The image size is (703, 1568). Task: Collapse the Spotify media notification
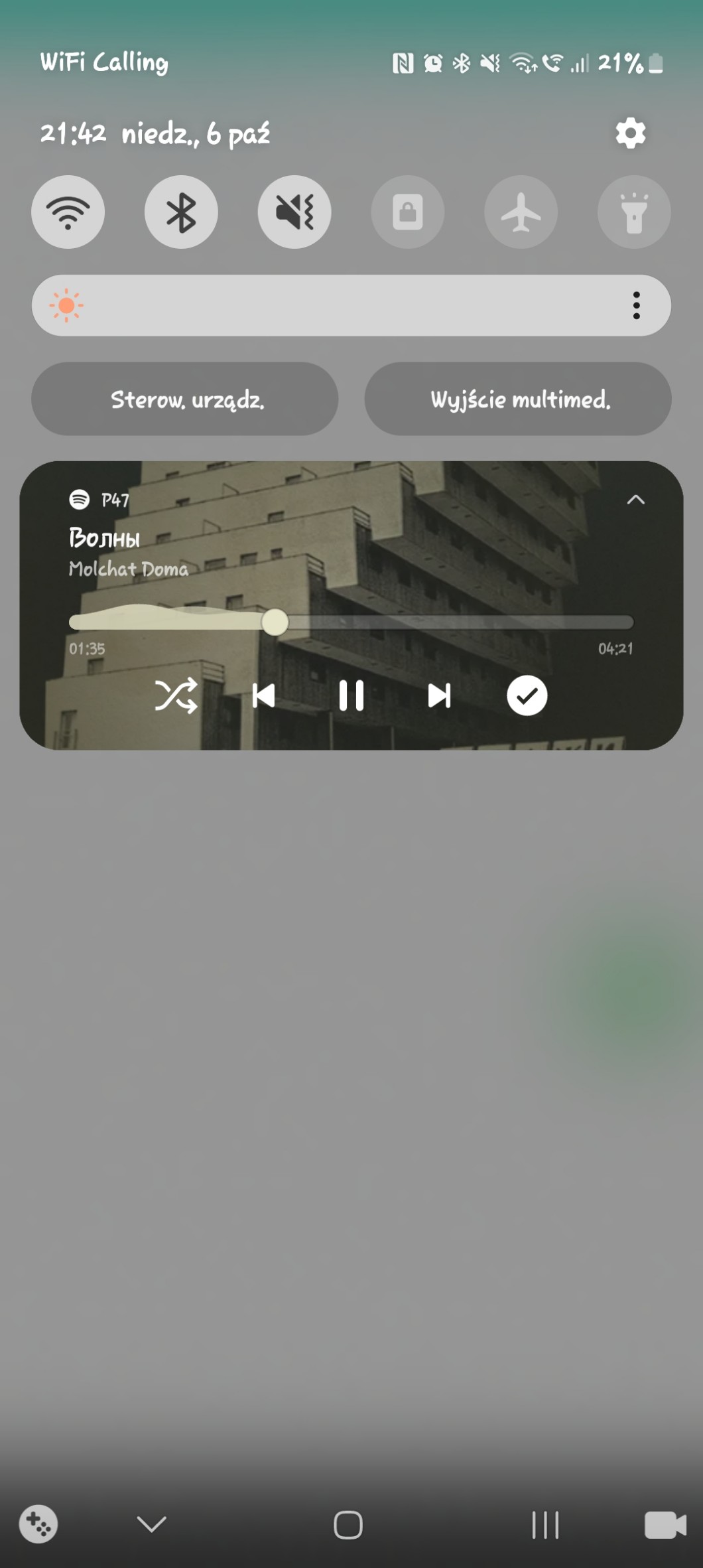(x=635, y=500)
